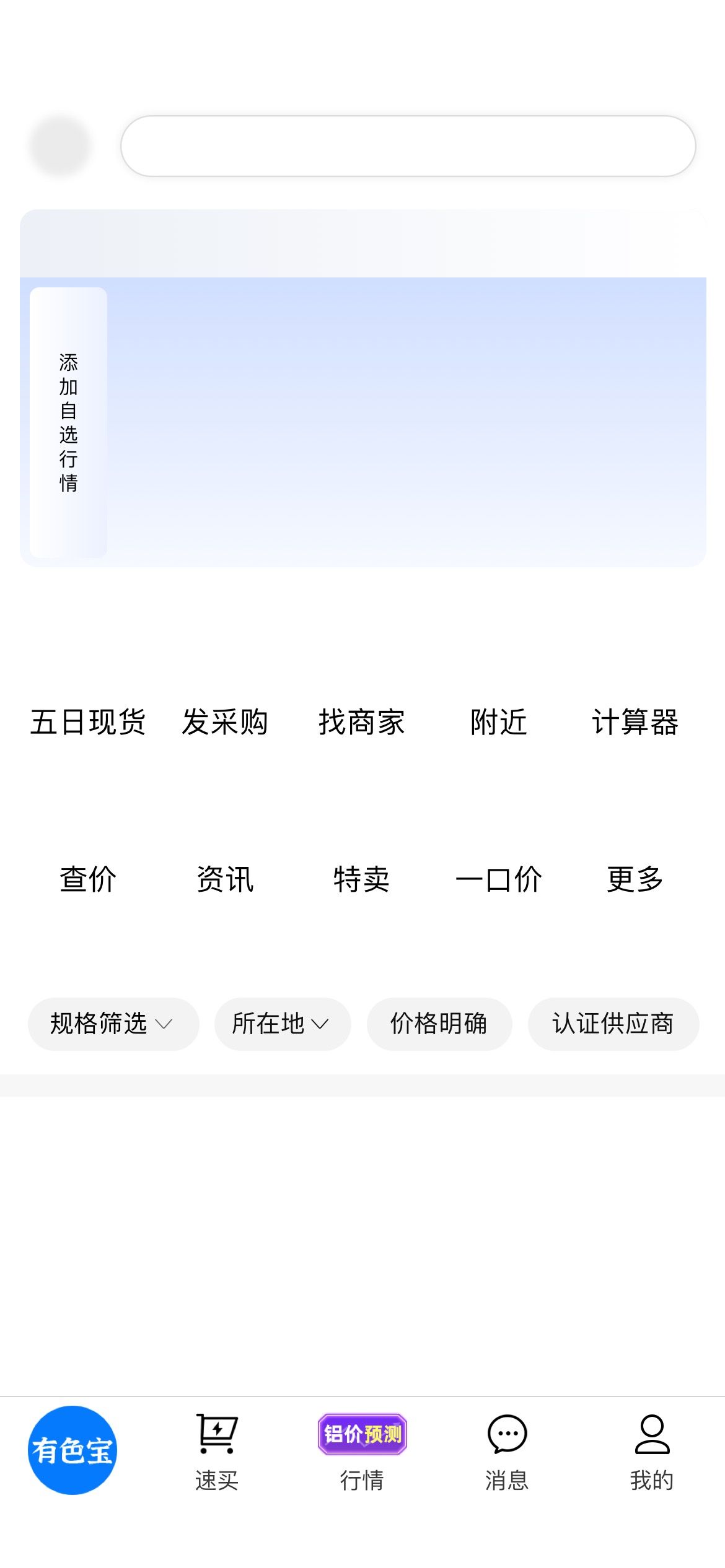Expand 所在地 dropdown
The height and width of the screenshot is (1568, 725).
[283, 1024]
